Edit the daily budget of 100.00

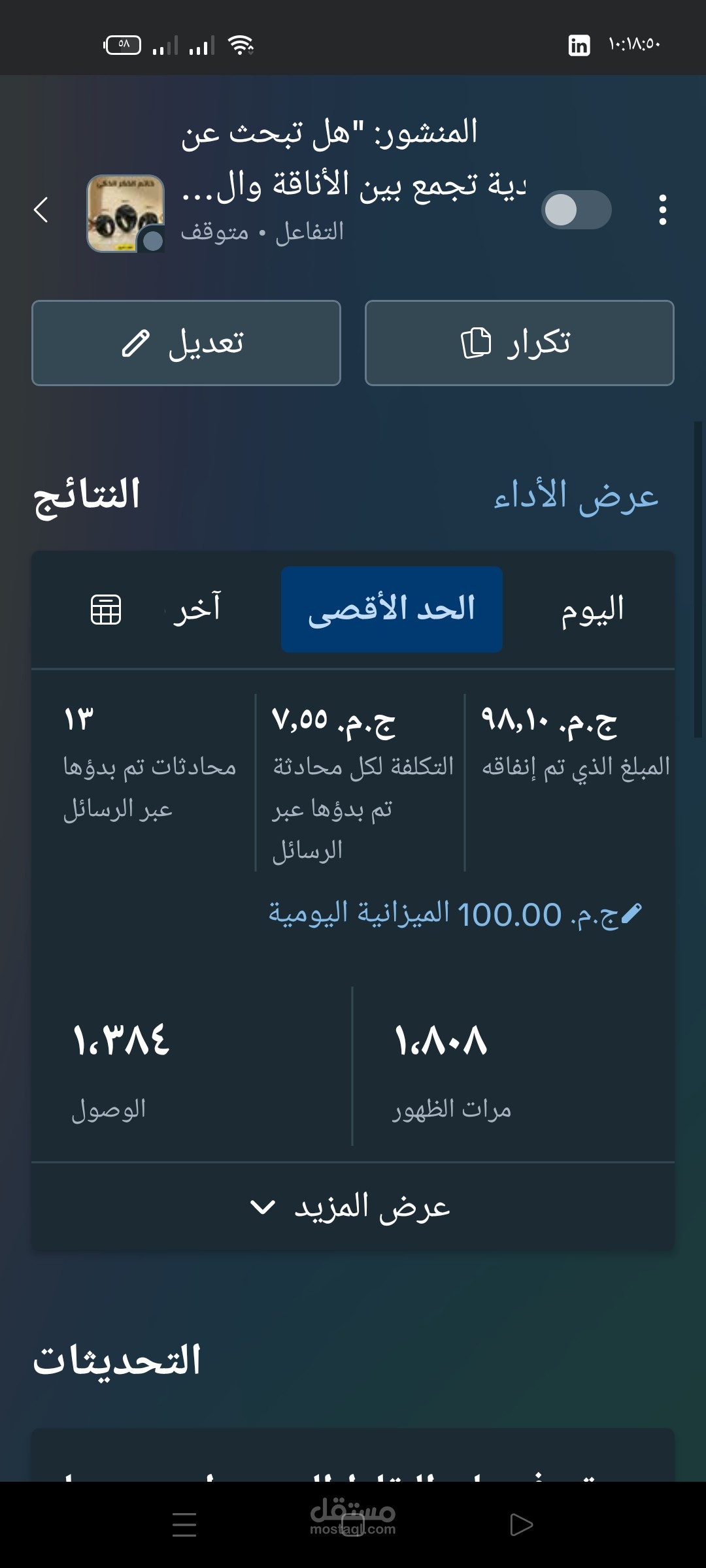455,915
